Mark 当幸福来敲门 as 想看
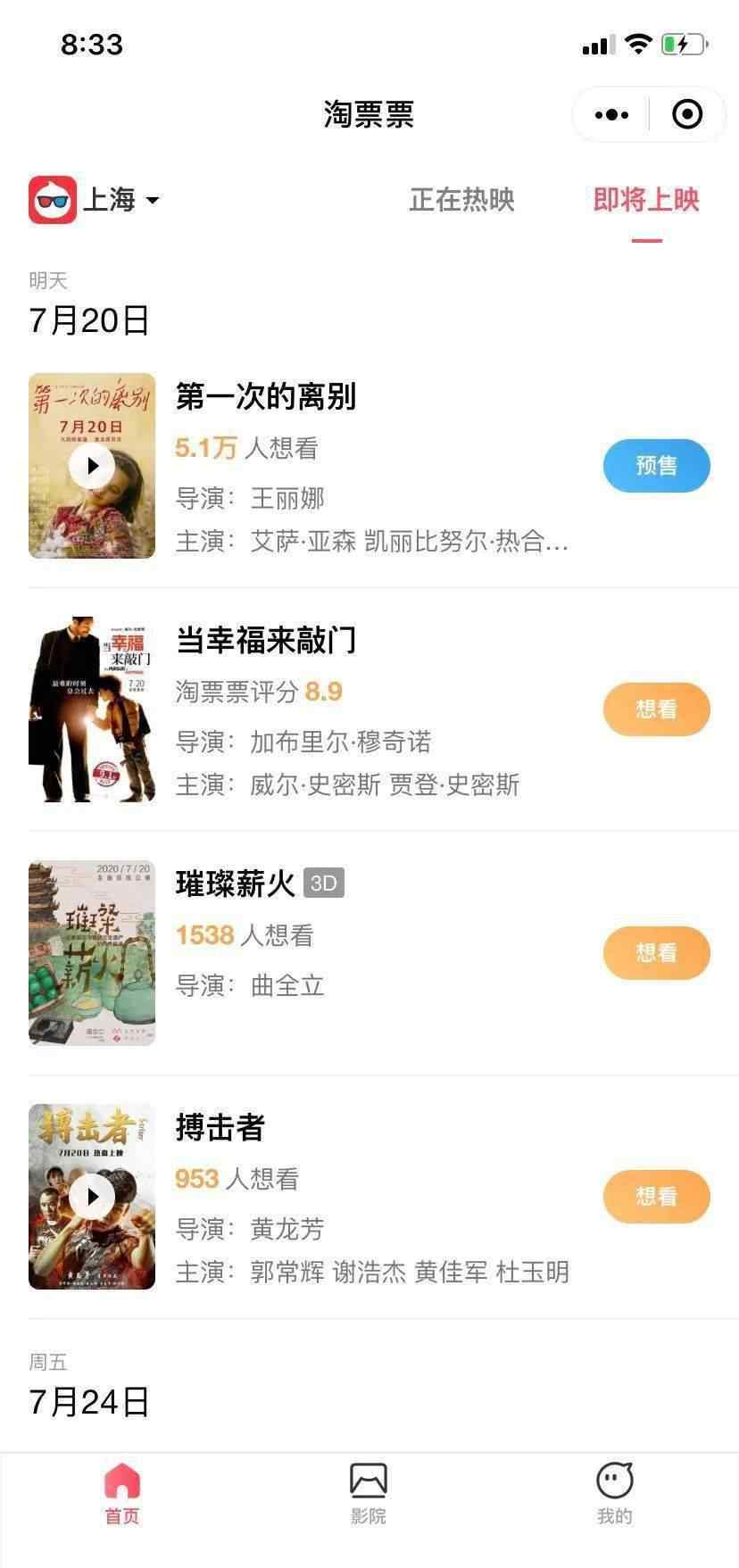The height and width of the screenshot is (1568, 739). 656,709
